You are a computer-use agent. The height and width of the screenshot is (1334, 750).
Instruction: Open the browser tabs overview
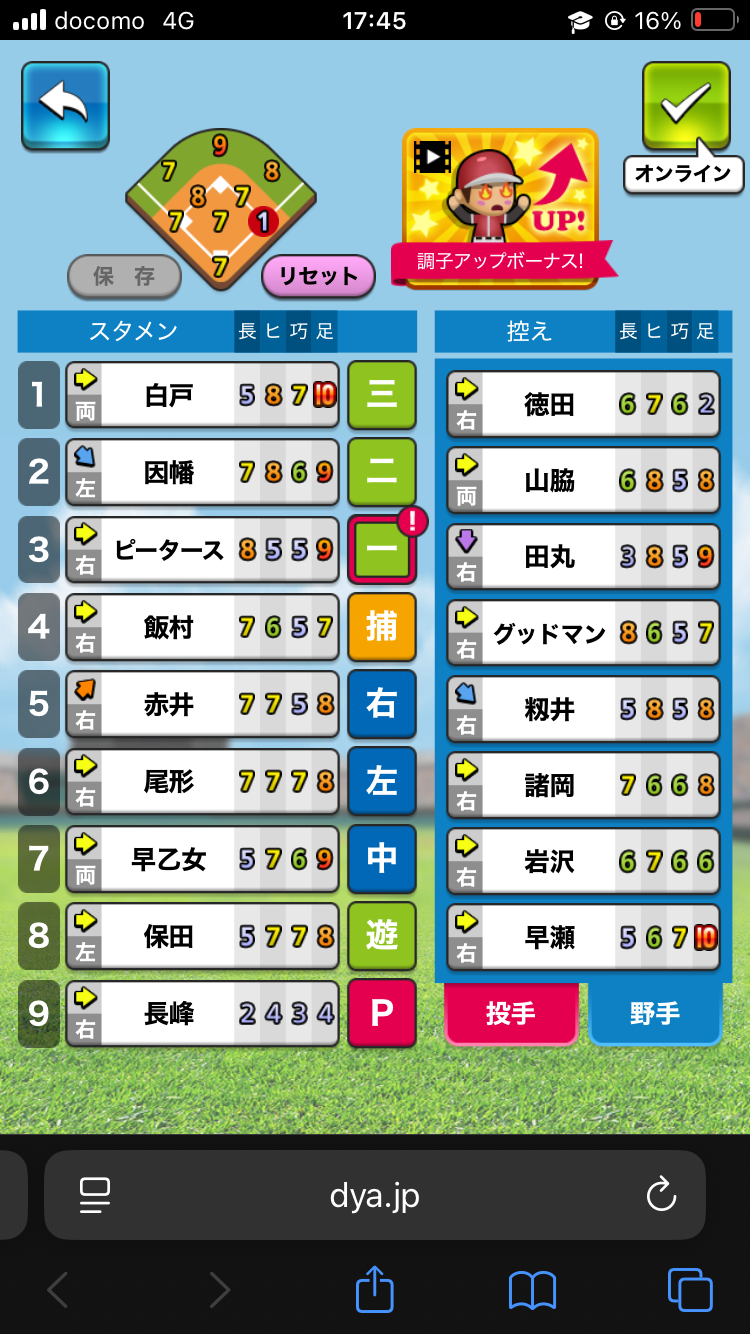(x=690, y=1289)
